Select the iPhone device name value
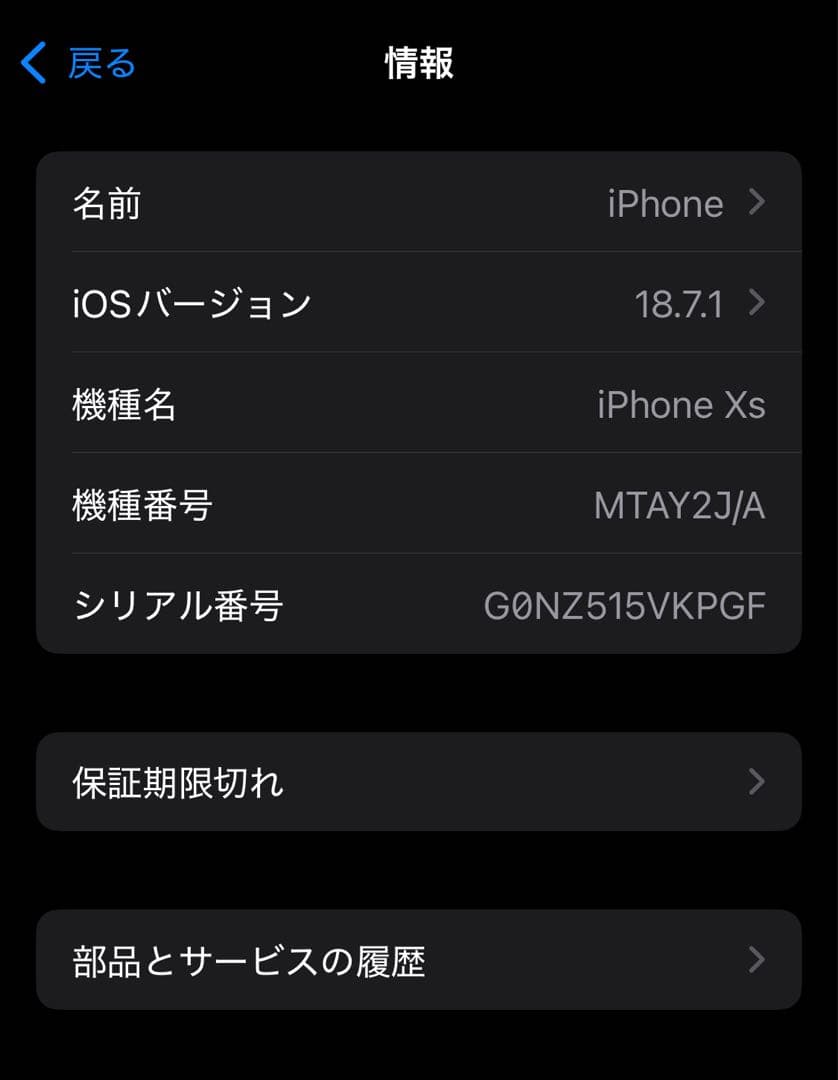This screenshot has height=1080, width=838. (667, 203)
